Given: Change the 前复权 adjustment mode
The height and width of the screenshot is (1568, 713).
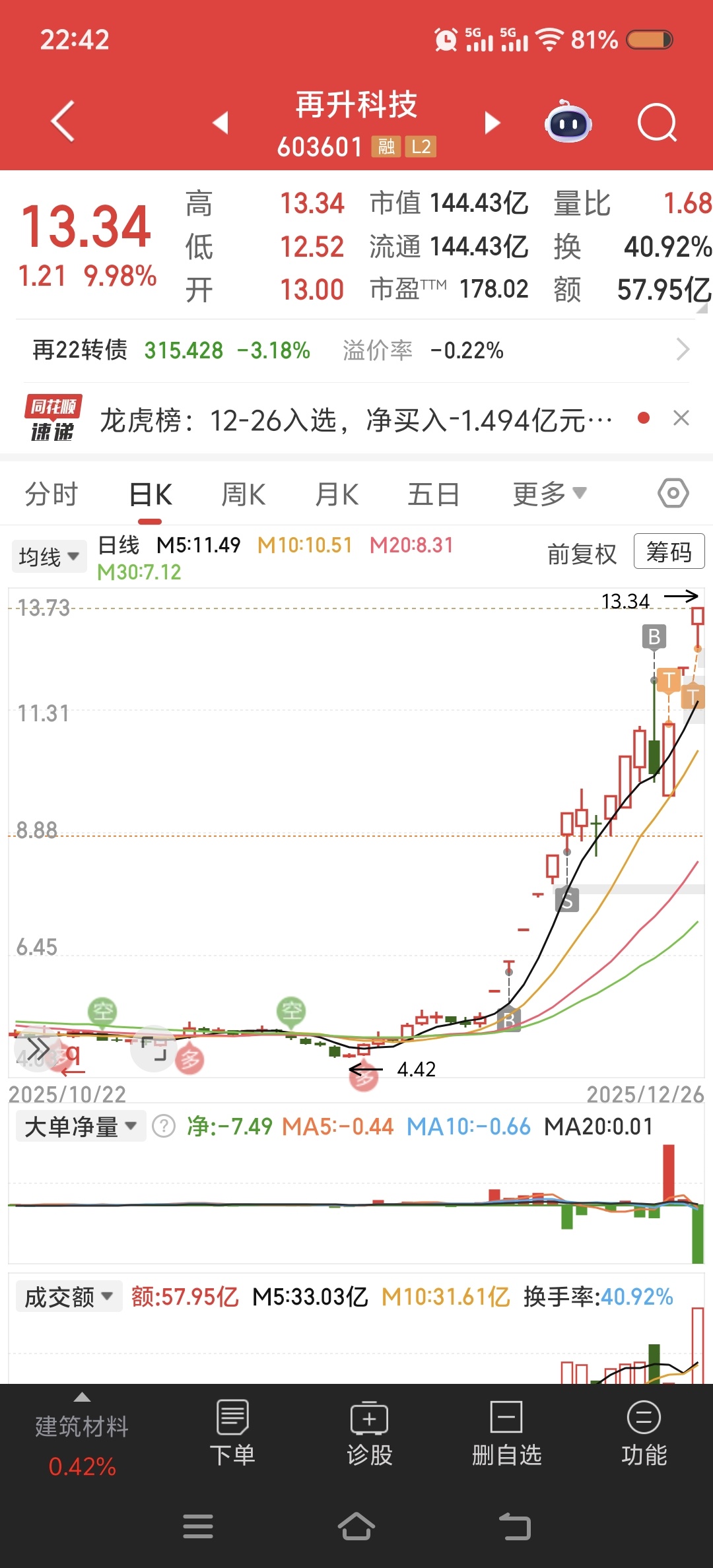Looking at the screenshot, I should coord(582,554).
